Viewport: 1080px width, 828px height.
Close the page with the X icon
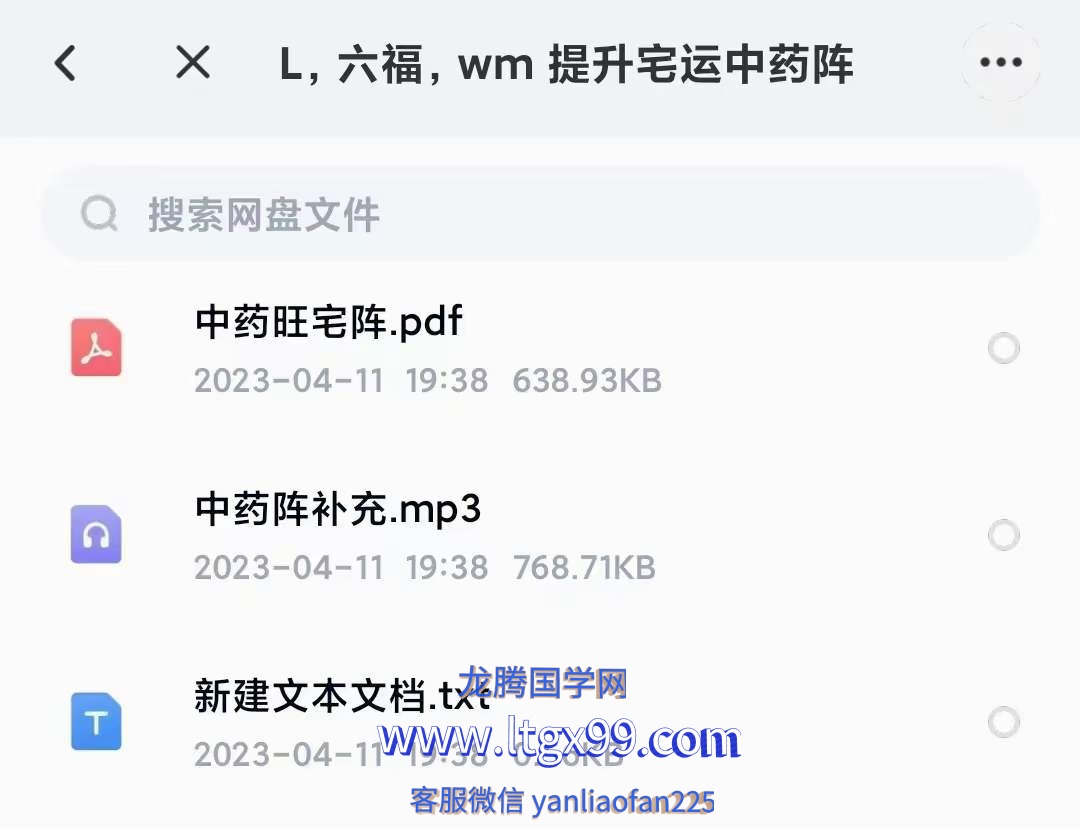coord(192,63)
